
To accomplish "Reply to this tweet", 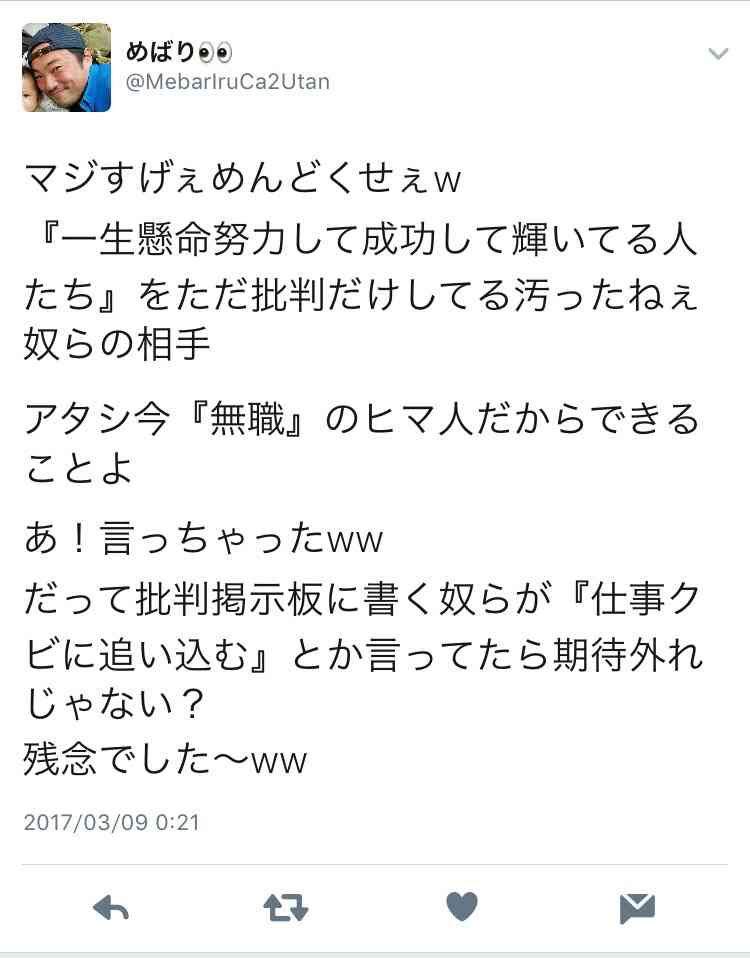I will pos(111,907).
